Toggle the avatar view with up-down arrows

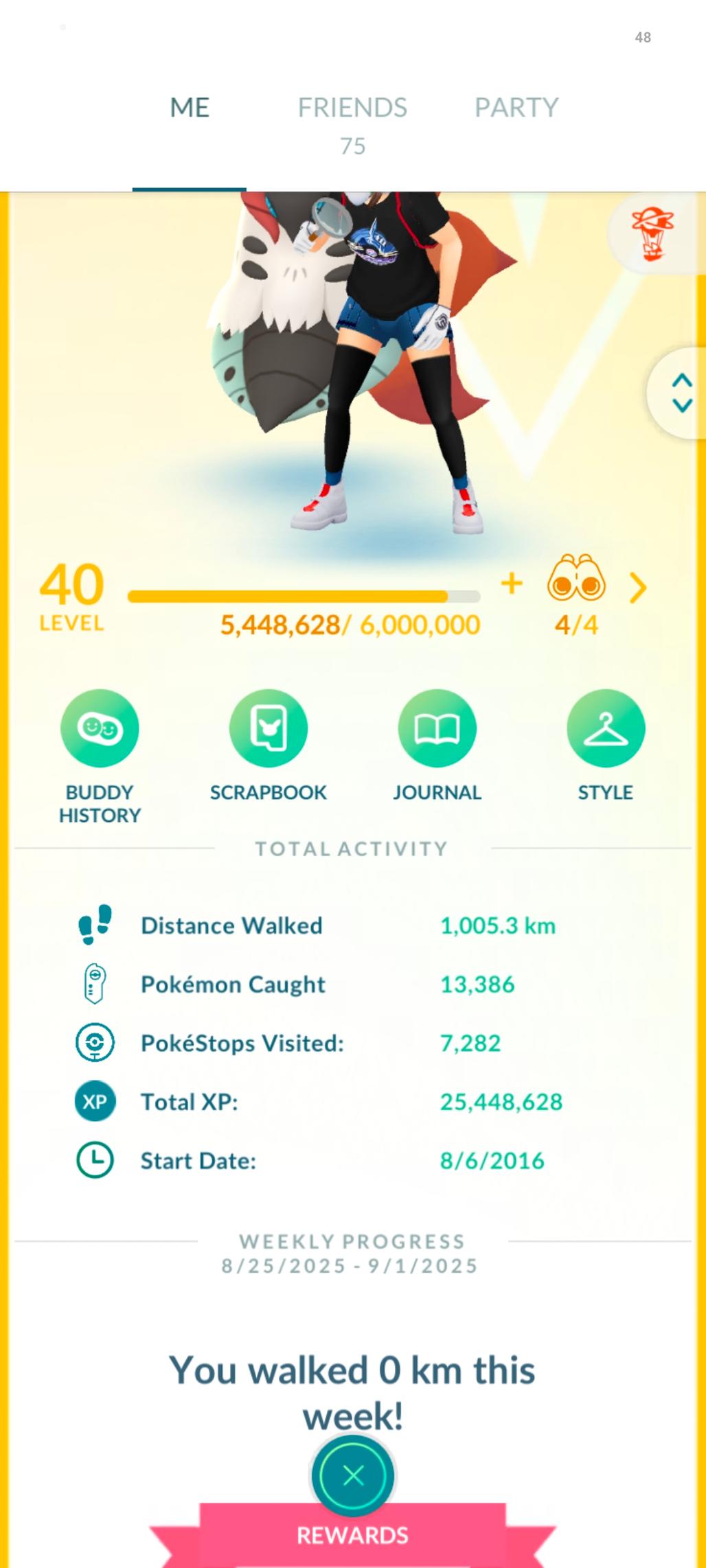(681, 393)
